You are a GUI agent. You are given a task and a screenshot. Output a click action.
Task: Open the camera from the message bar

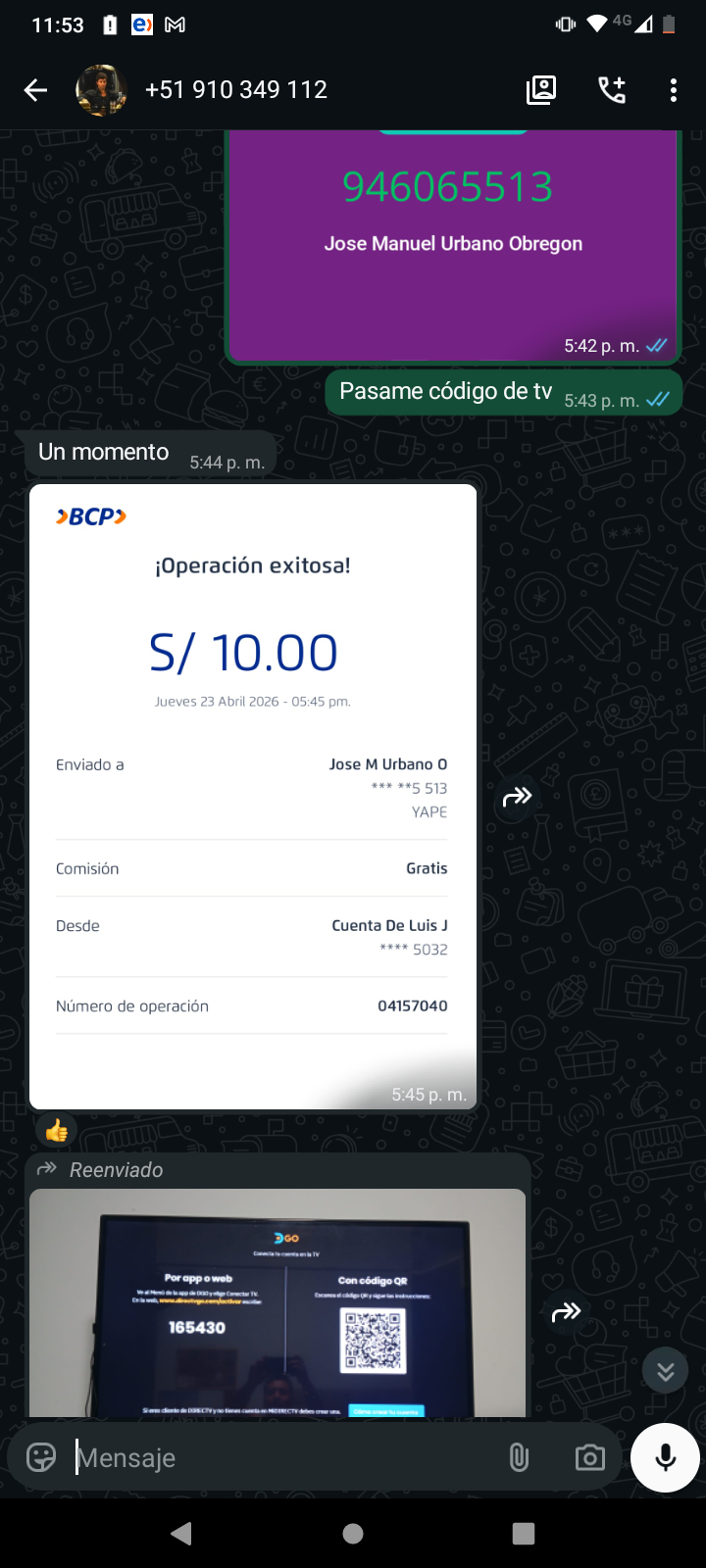pyautogui.click(x=589, y=1457)
